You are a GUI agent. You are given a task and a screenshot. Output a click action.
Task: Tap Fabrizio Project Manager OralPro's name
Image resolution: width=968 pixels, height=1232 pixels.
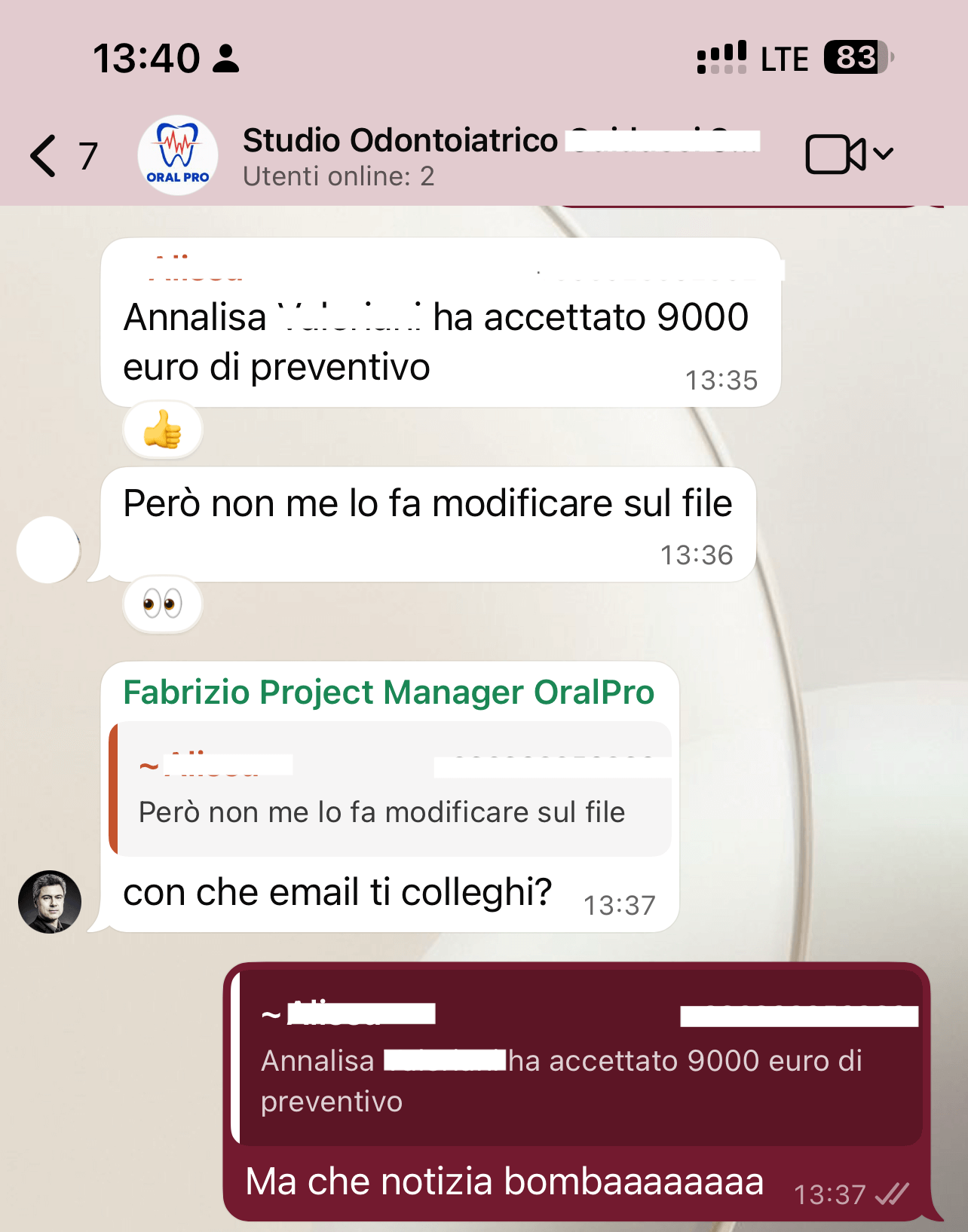click(x=388, y=692)
